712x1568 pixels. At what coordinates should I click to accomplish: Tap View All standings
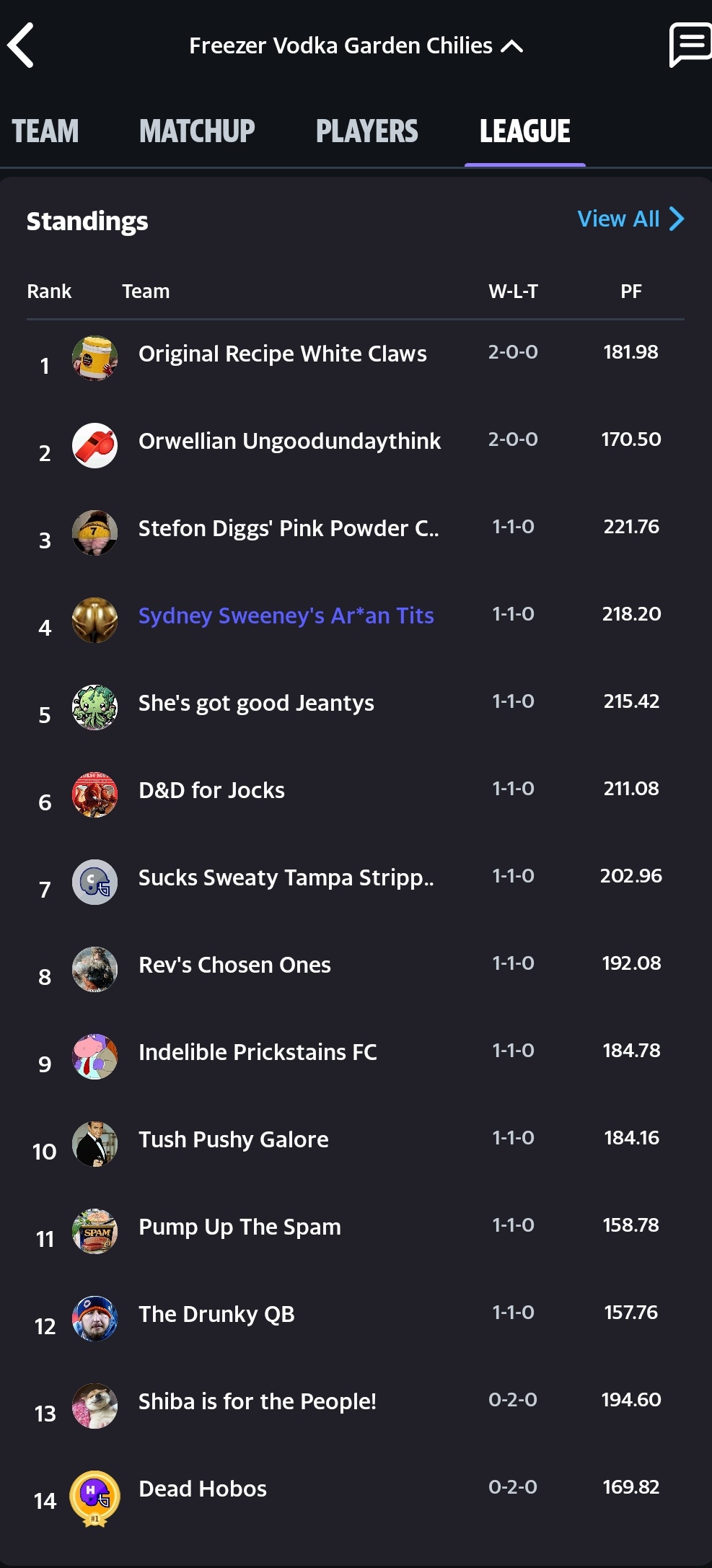630,219
